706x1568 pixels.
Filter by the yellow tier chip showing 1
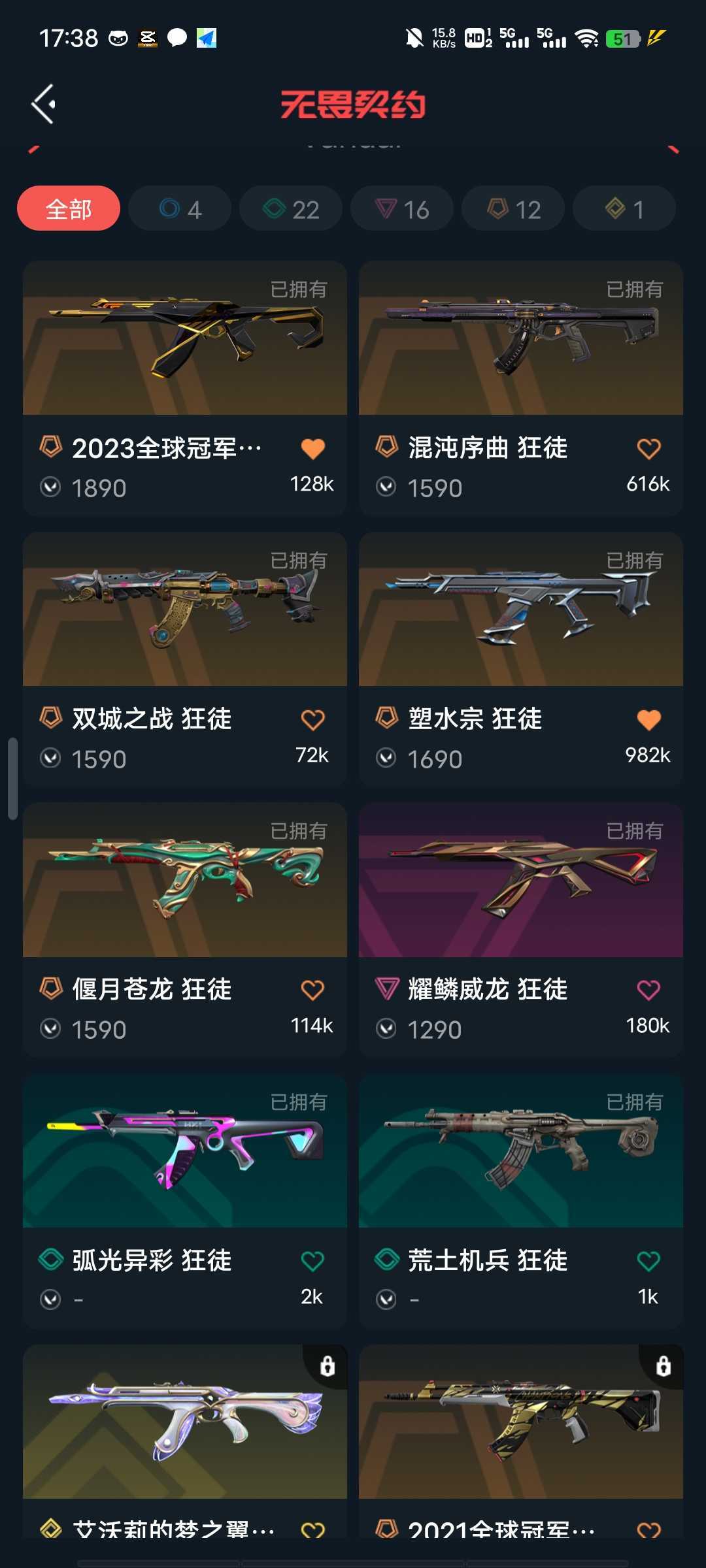pos(624,208)
